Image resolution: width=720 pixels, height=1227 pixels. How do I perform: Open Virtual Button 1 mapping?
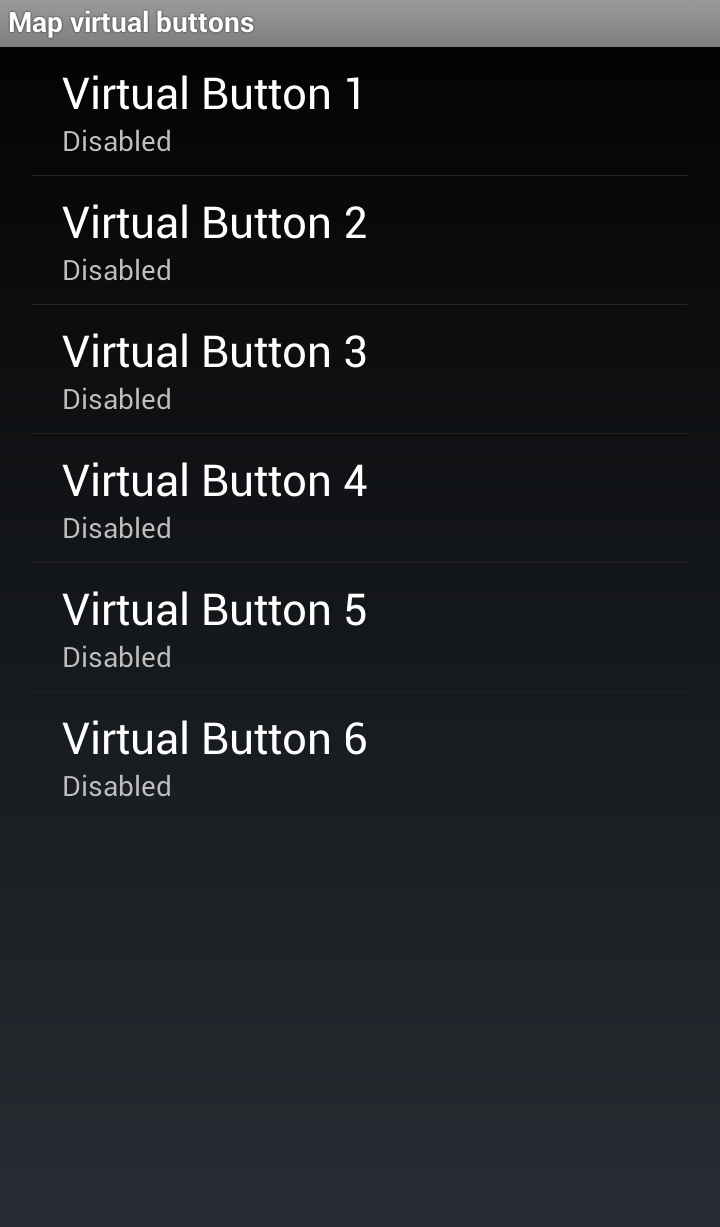(360, 112)
